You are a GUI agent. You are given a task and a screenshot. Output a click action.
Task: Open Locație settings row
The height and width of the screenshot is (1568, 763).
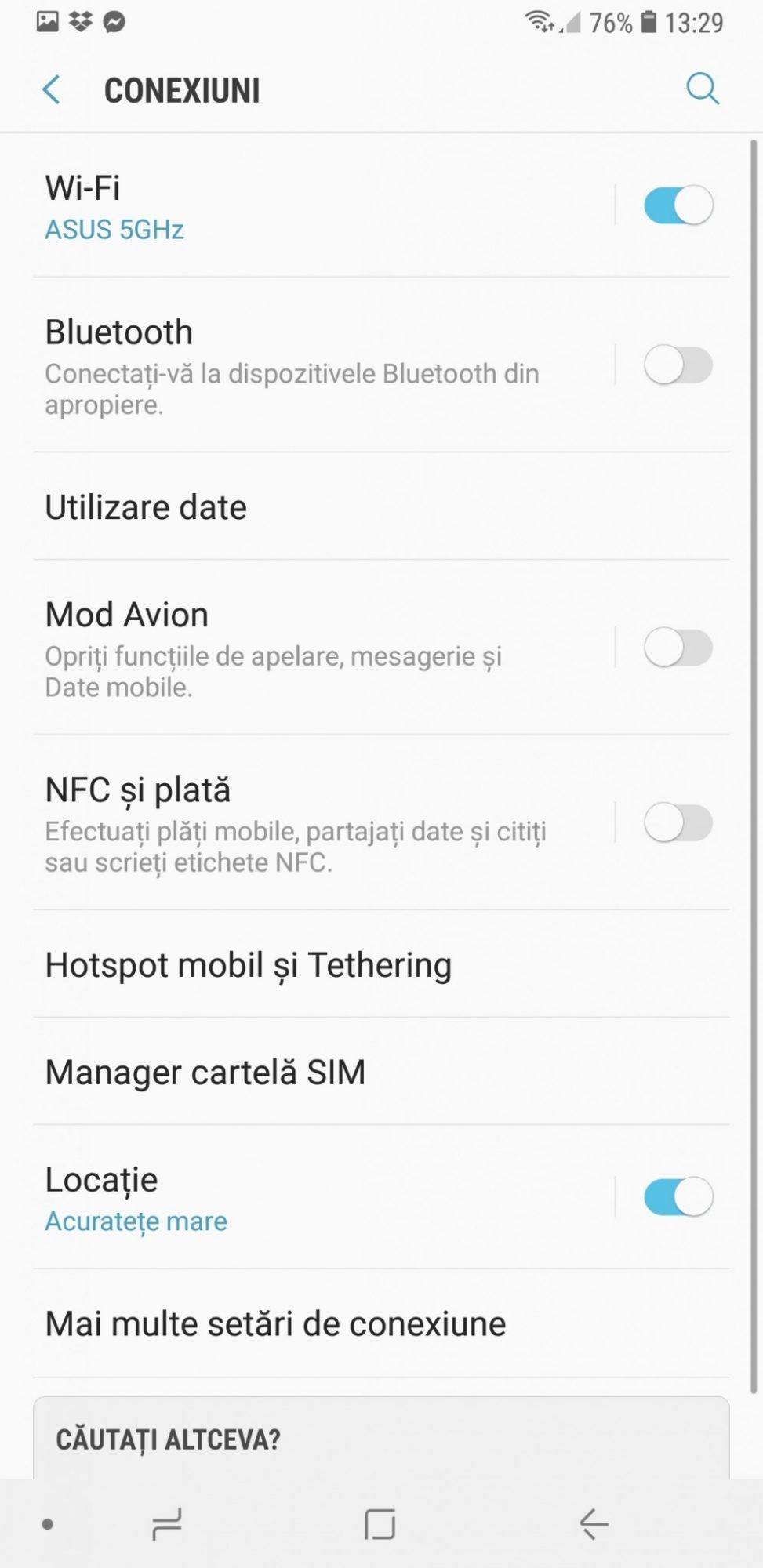[x=314, y=1198]
